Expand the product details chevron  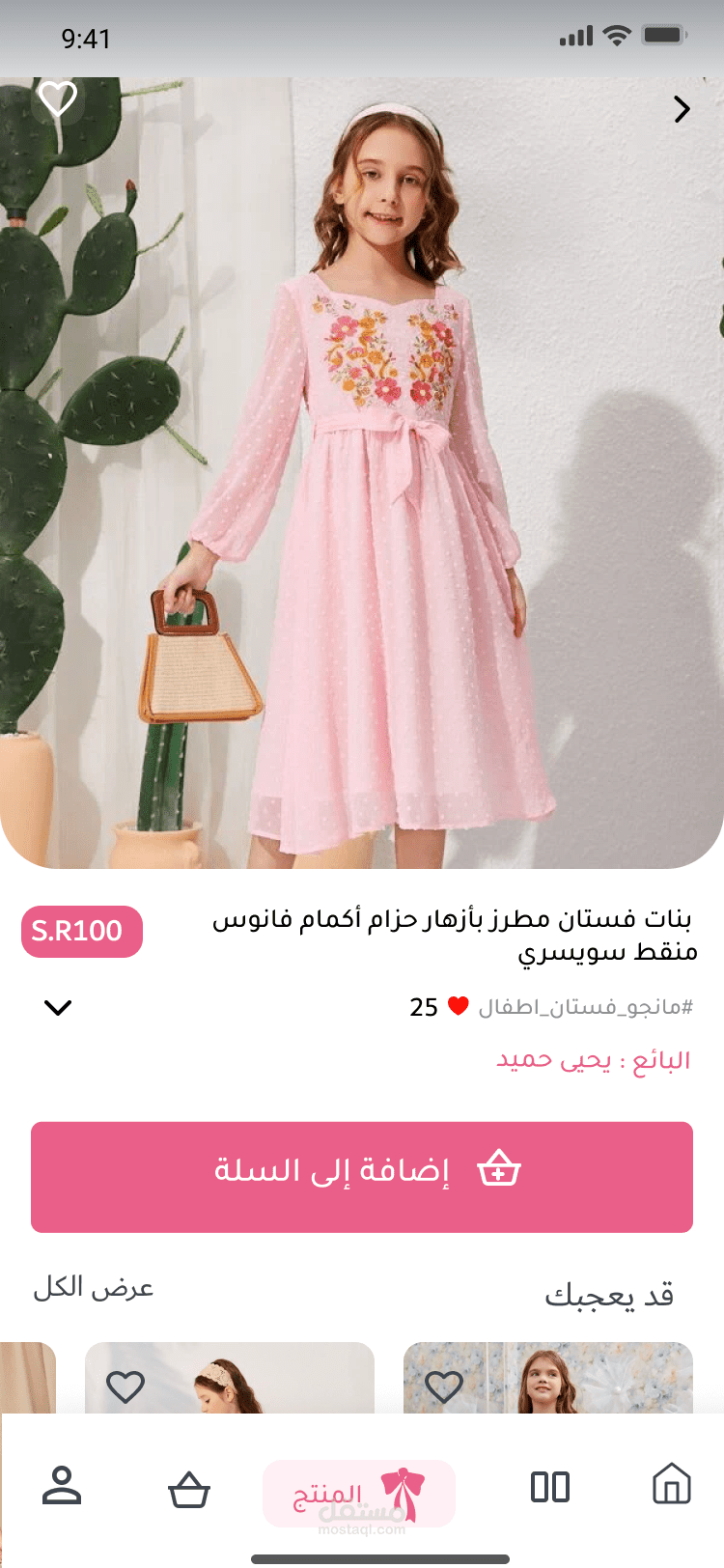tap(58, 1008)
